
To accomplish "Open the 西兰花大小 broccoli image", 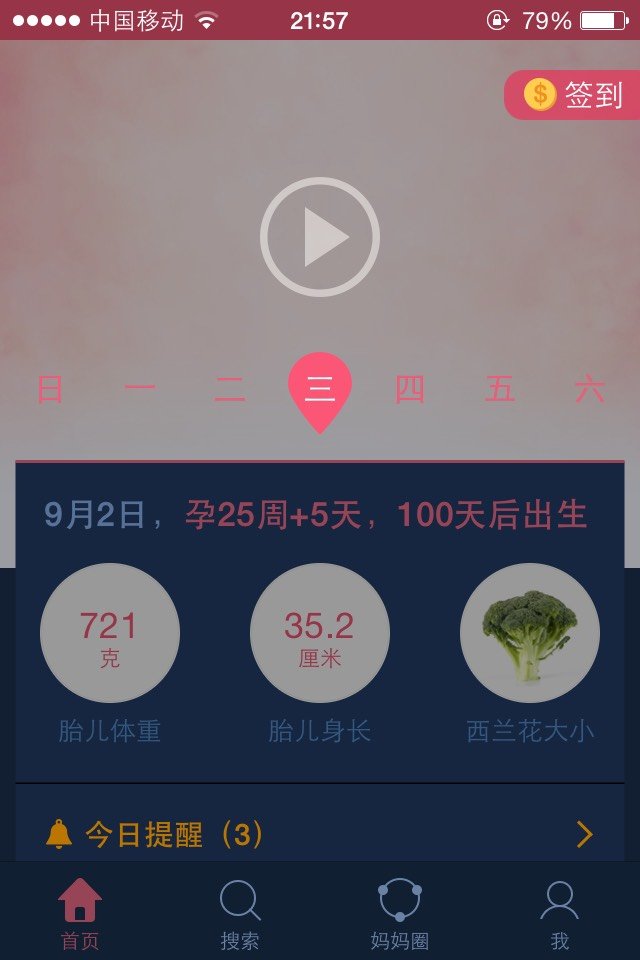I will coord(530,633).
